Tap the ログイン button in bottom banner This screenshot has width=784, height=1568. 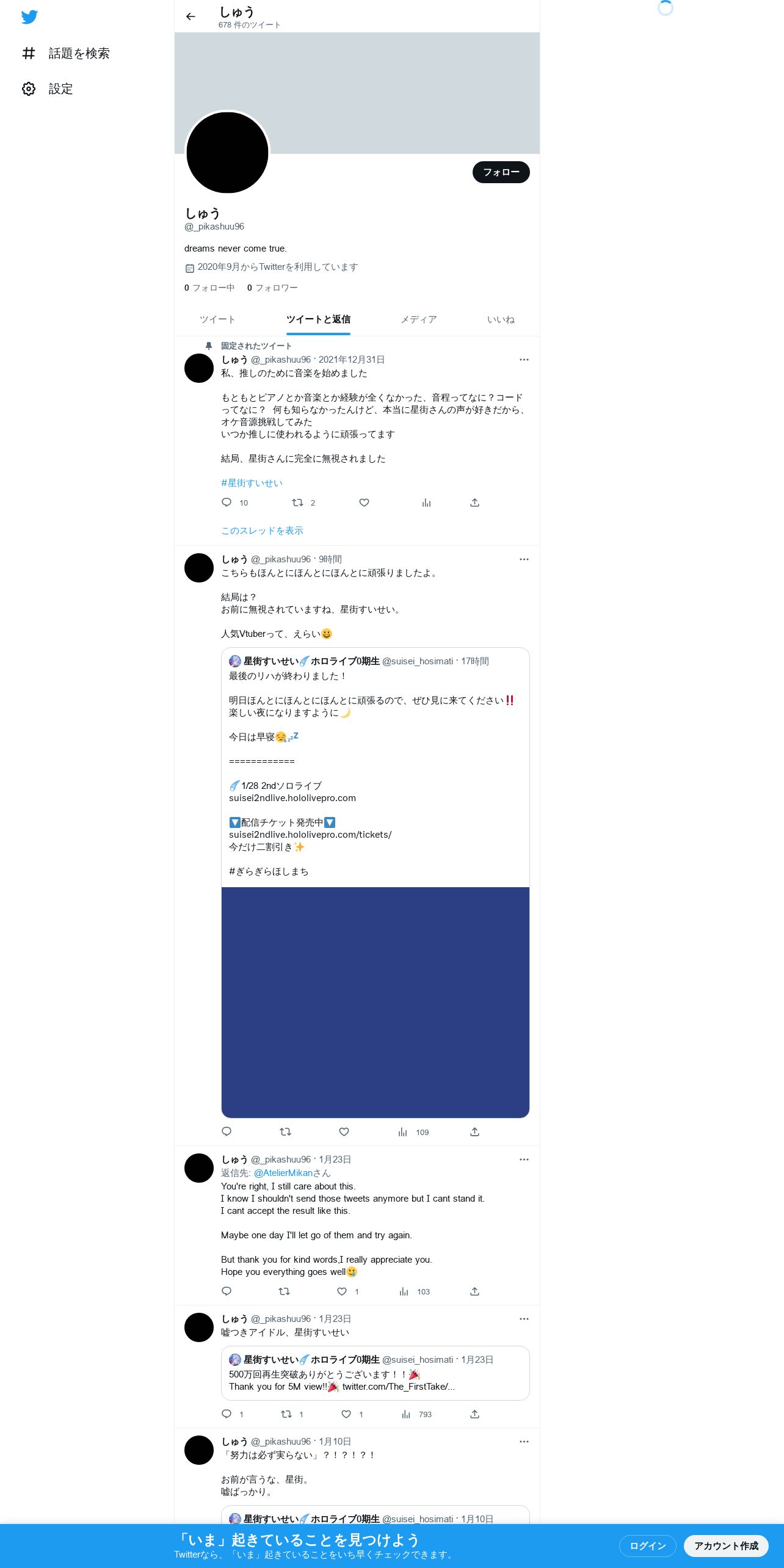tap(647, 1545)
